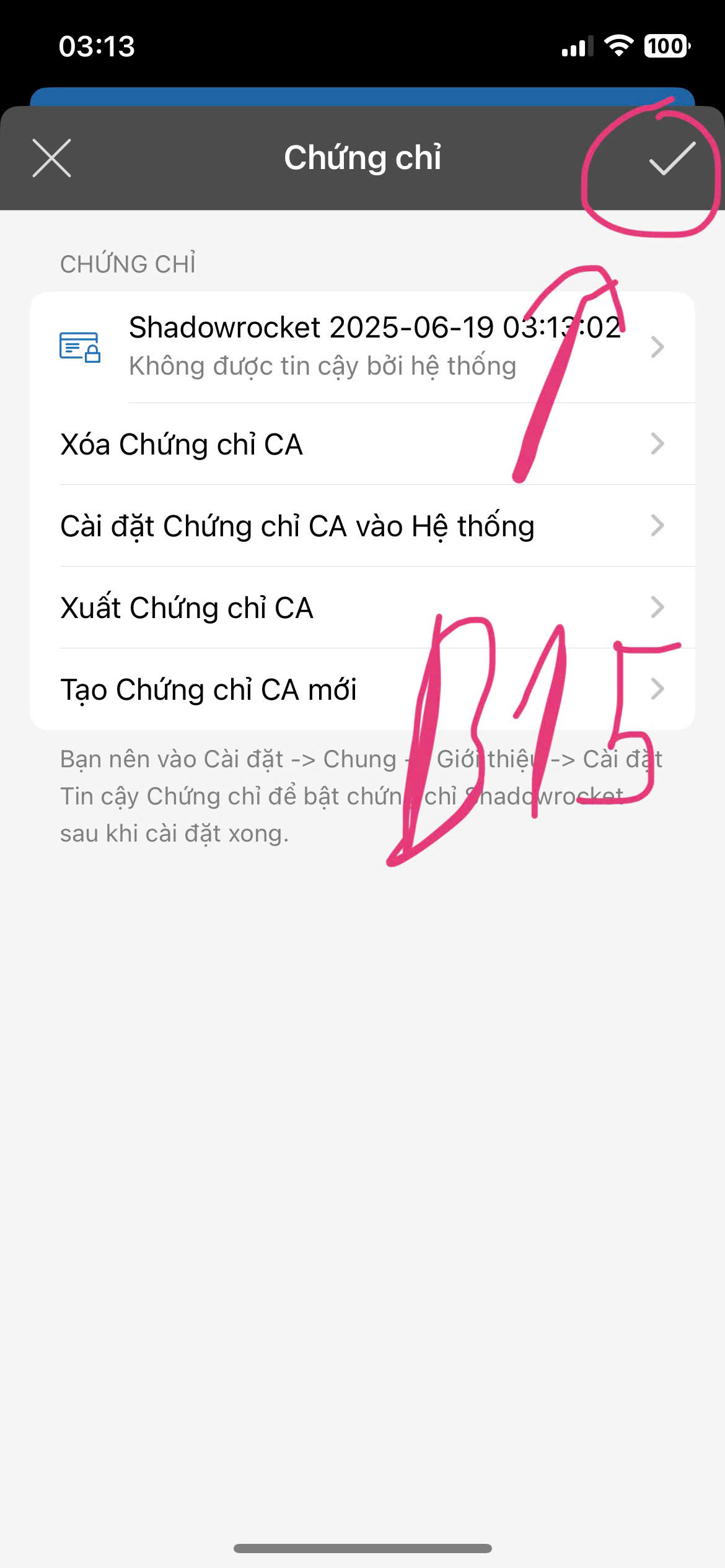Close the Chứng chỉ sheet
Screen dimensions: 725x1568
coord(51,158)
